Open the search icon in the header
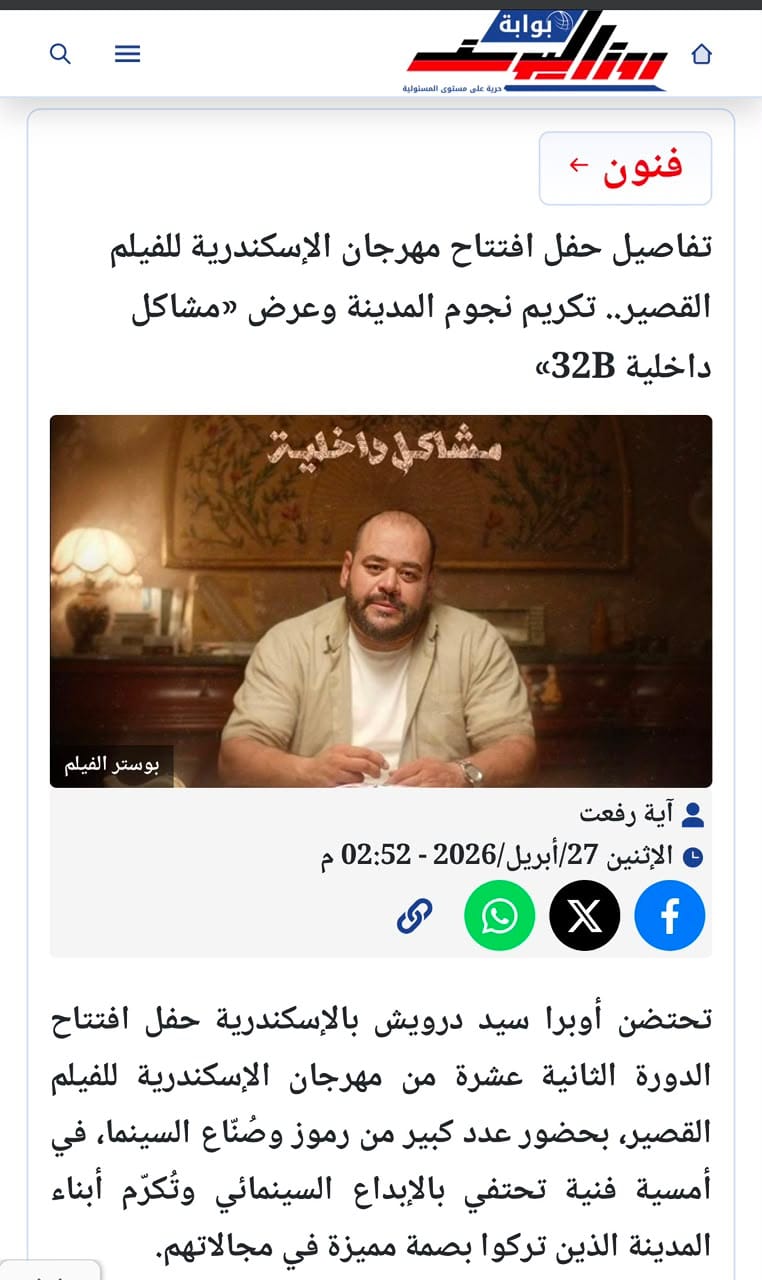The image size is (762, 1280). click(x=60, y=54)
